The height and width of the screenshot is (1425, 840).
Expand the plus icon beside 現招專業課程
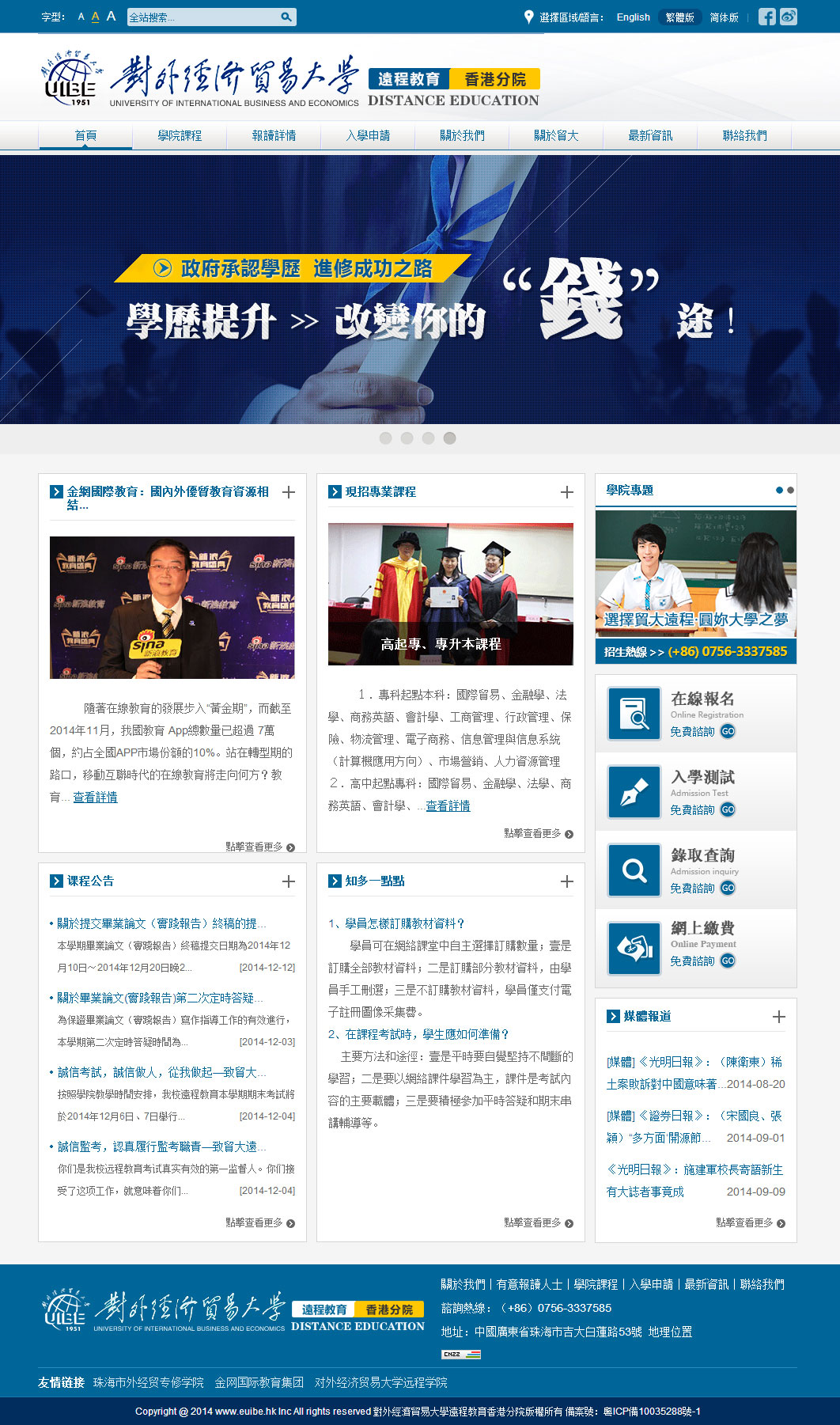567,492
